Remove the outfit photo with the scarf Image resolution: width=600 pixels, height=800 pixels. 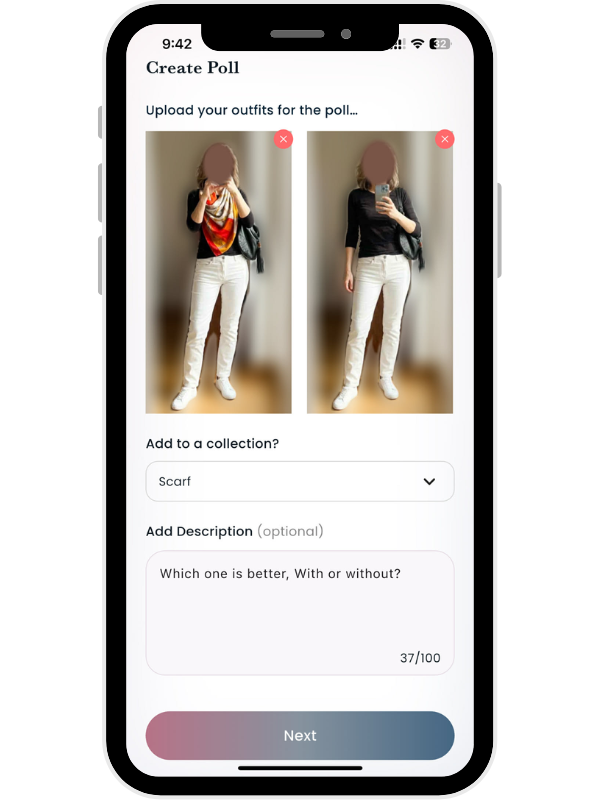(x=284, y=139)
